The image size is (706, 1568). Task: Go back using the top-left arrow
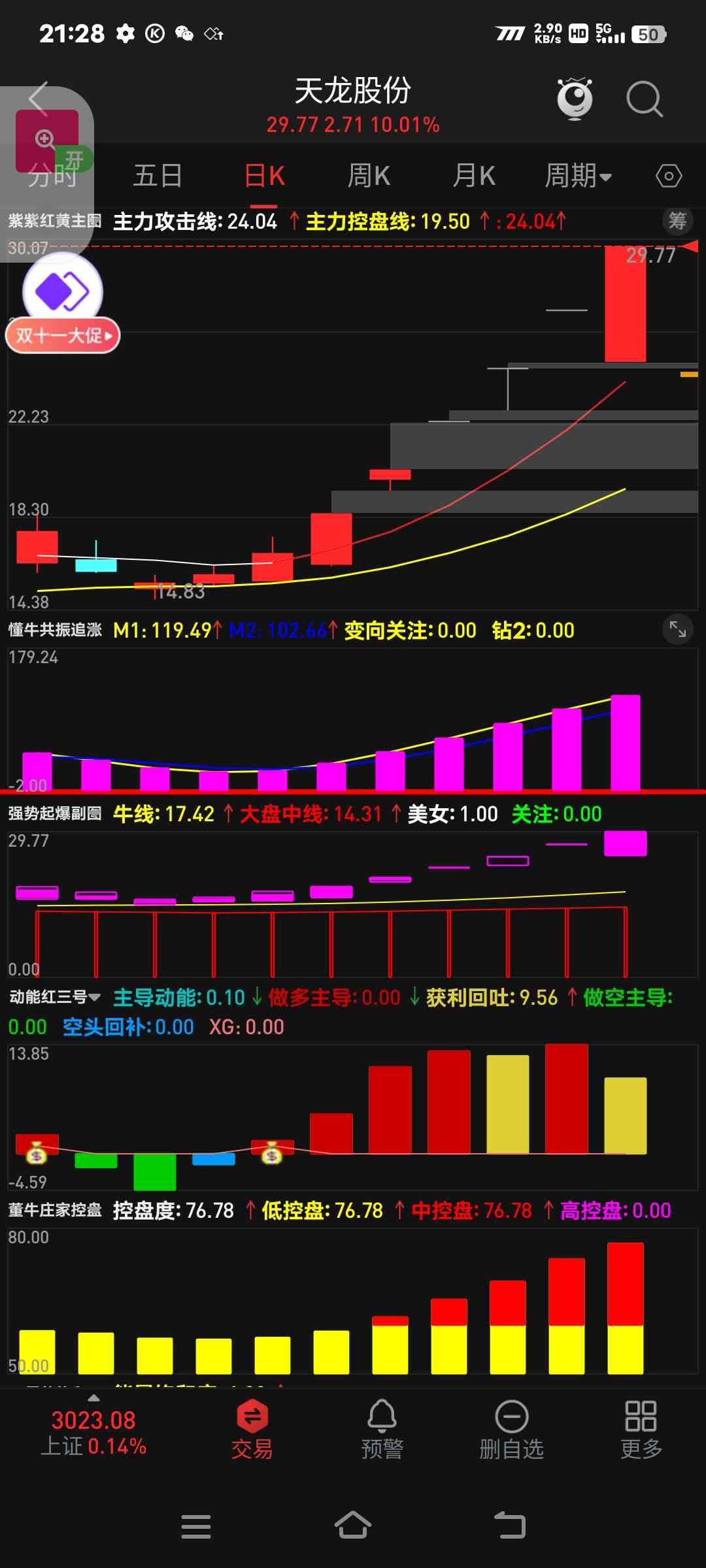(39, 98)
